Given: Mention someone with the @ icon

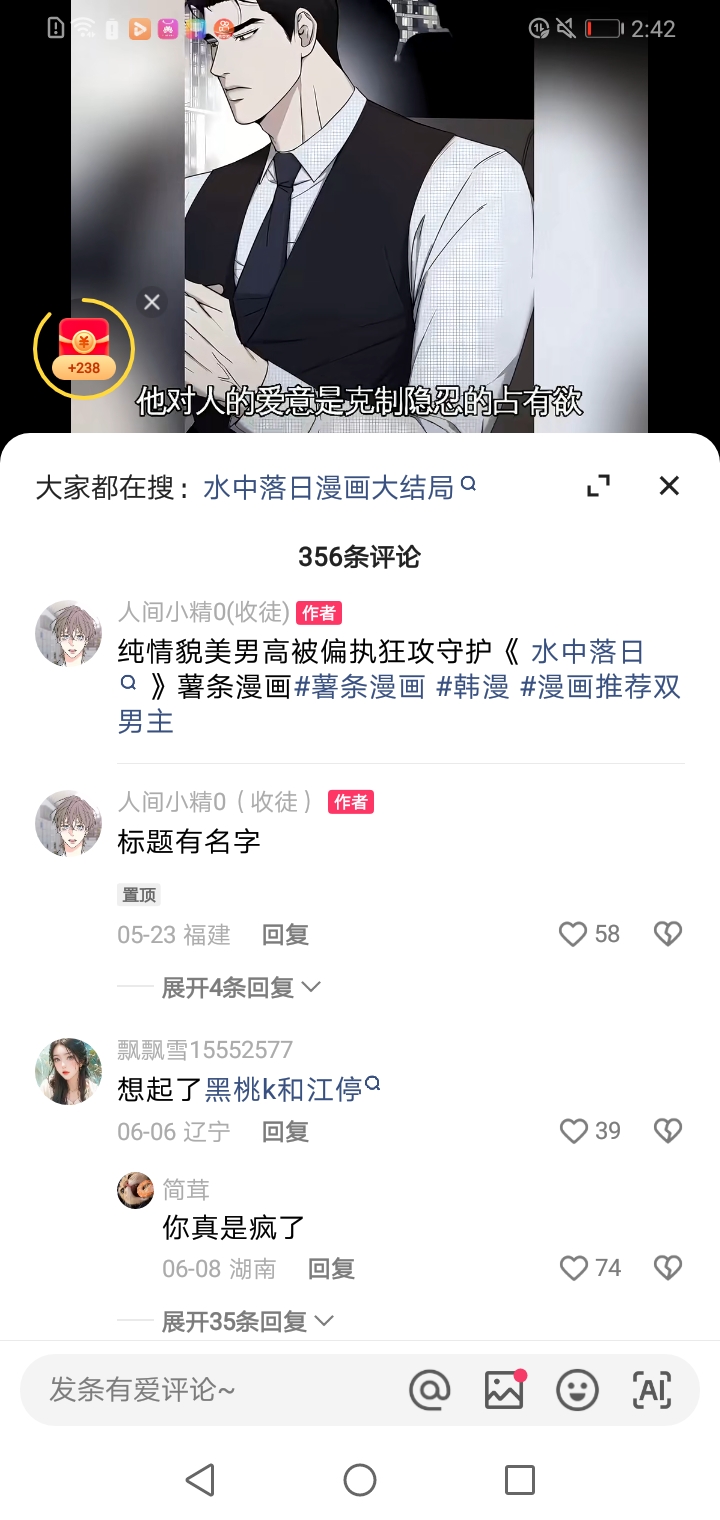Looking at the screenshot, I should (x=430, y=1389).
